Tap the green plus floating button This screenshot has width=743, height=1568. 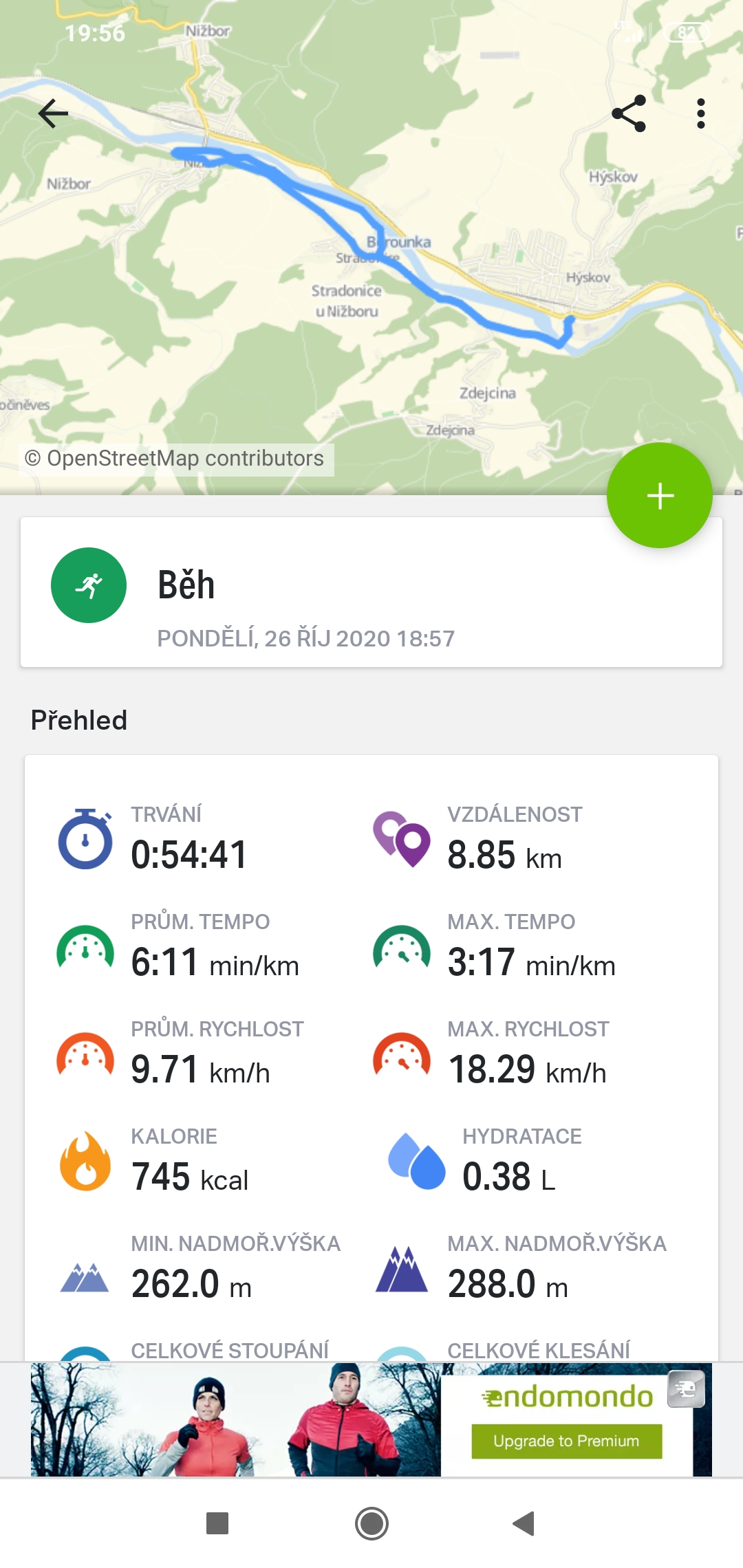pos(659,495)
